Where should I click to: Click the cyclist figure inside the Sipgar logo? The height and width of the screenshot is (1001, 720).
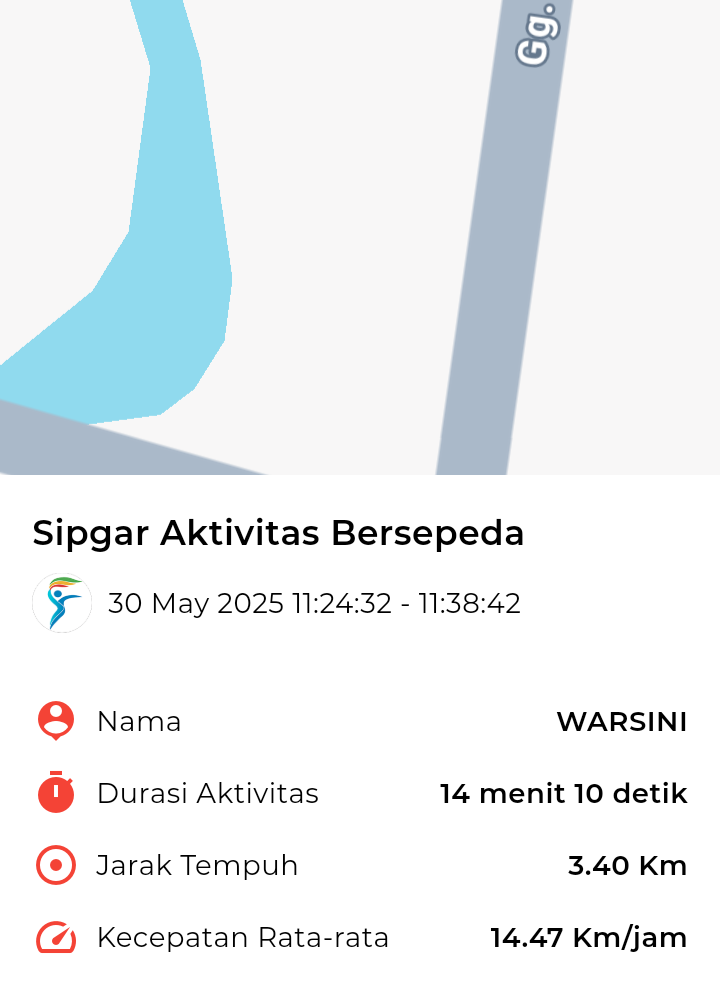[x=62, y=605]
